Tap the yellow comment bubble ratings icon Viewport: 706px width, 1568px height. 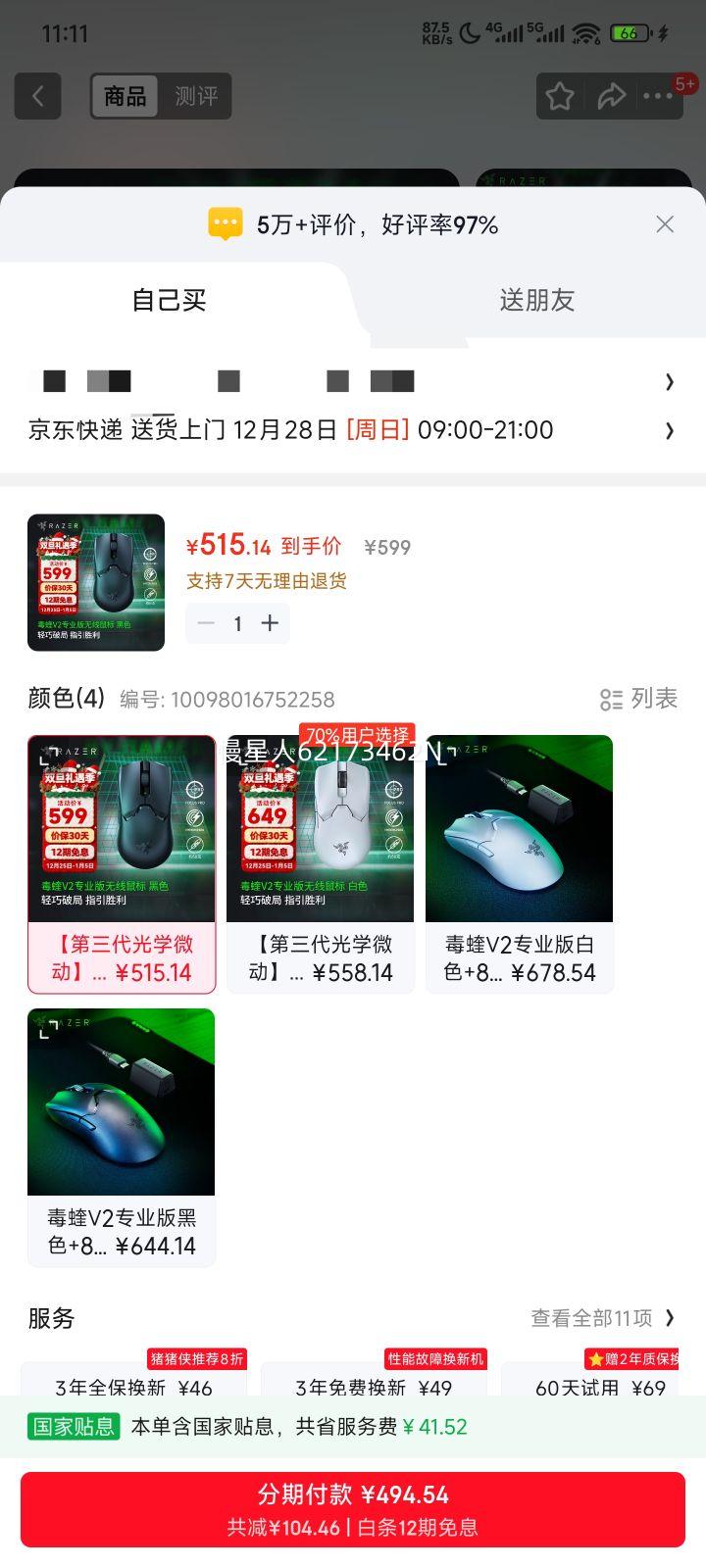pyautogui.click(x=227, y=223)
